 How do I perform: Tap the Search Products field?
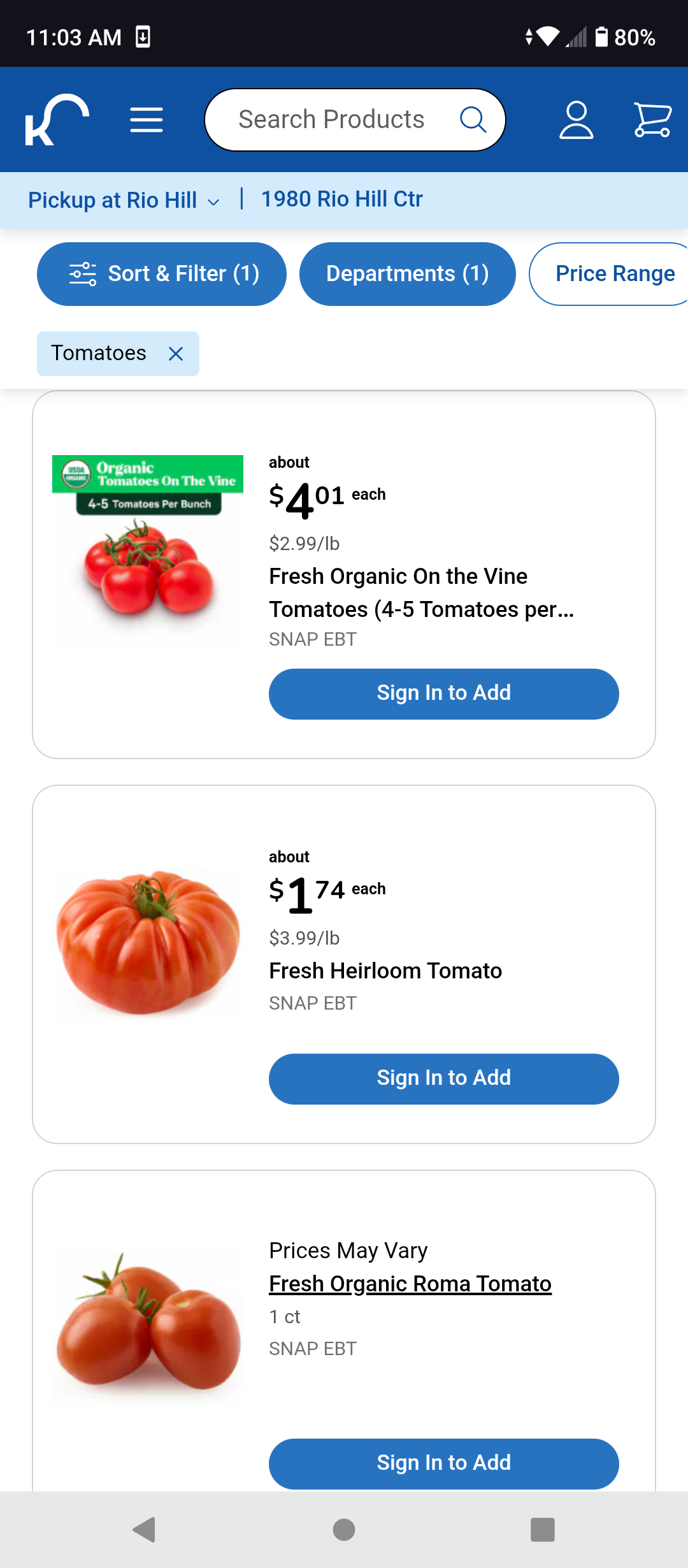click(331, 120)
